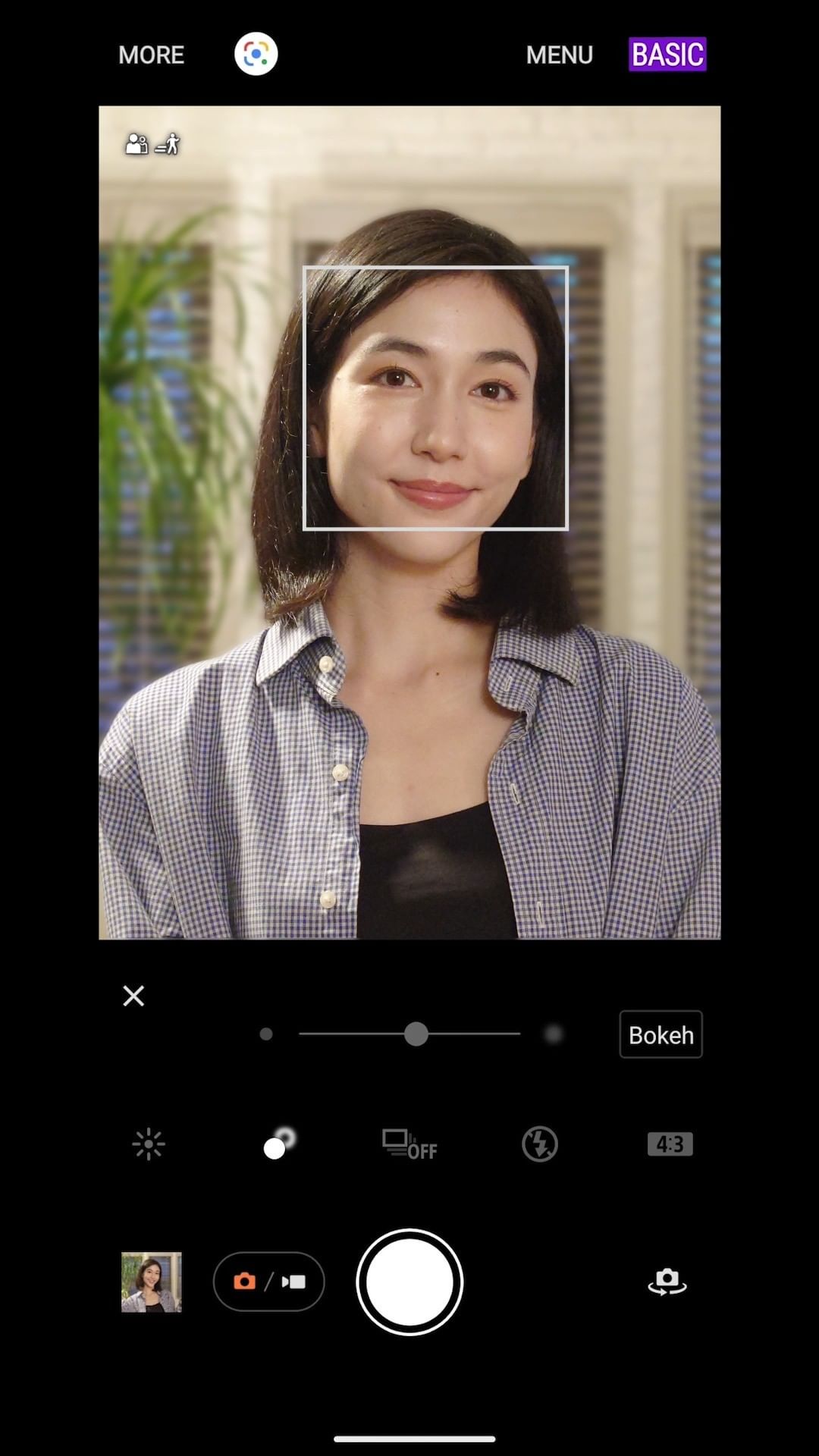Viewport: 819px width, 1456px height.
Task: Take a photo with the shutter button
Action: pyautogui.click(x=409, y=1282)
